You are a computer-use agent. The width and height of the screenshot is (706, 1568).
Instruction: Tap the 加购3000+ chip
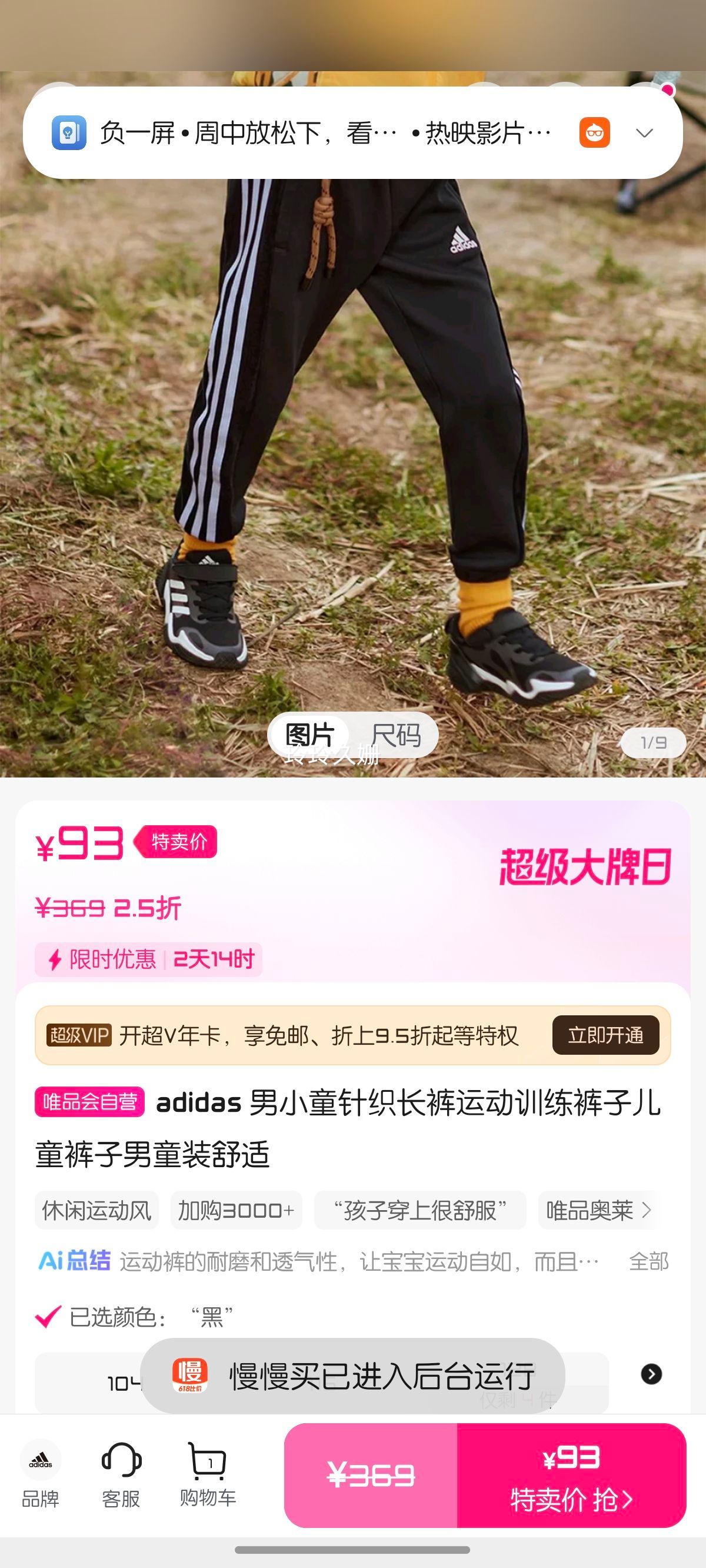point(236,1210)
